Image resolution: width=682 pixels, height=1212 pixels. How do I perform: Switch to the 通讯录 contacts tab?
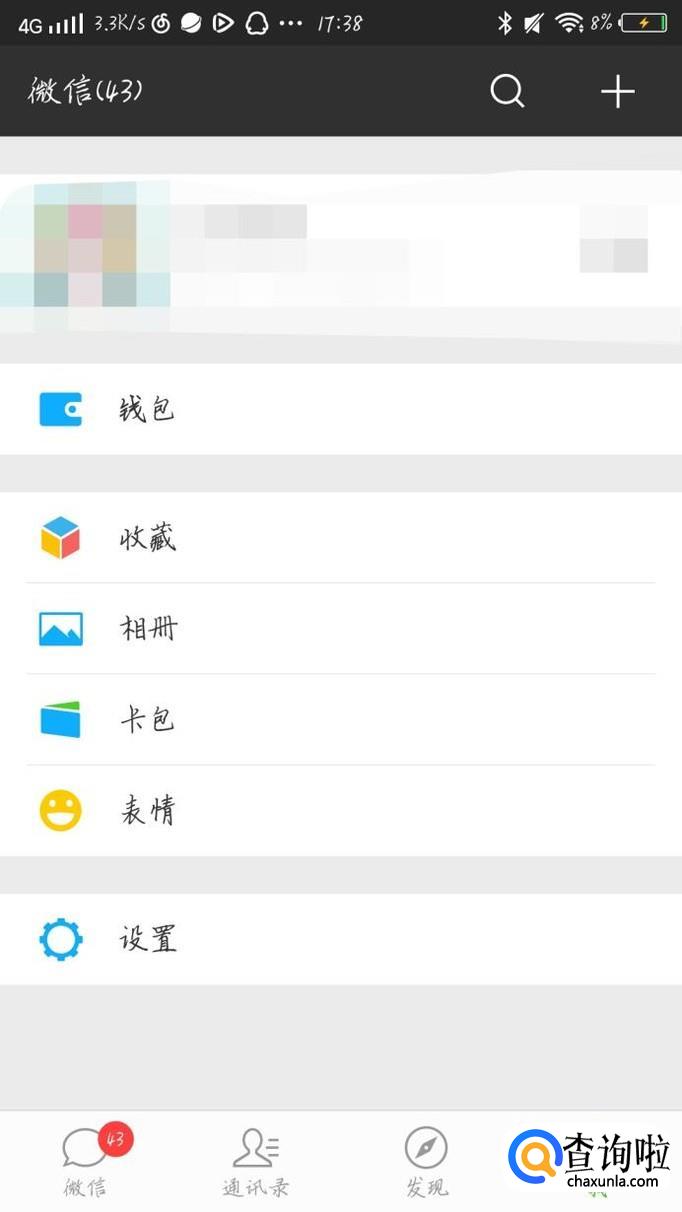(x=256, y=1162)
